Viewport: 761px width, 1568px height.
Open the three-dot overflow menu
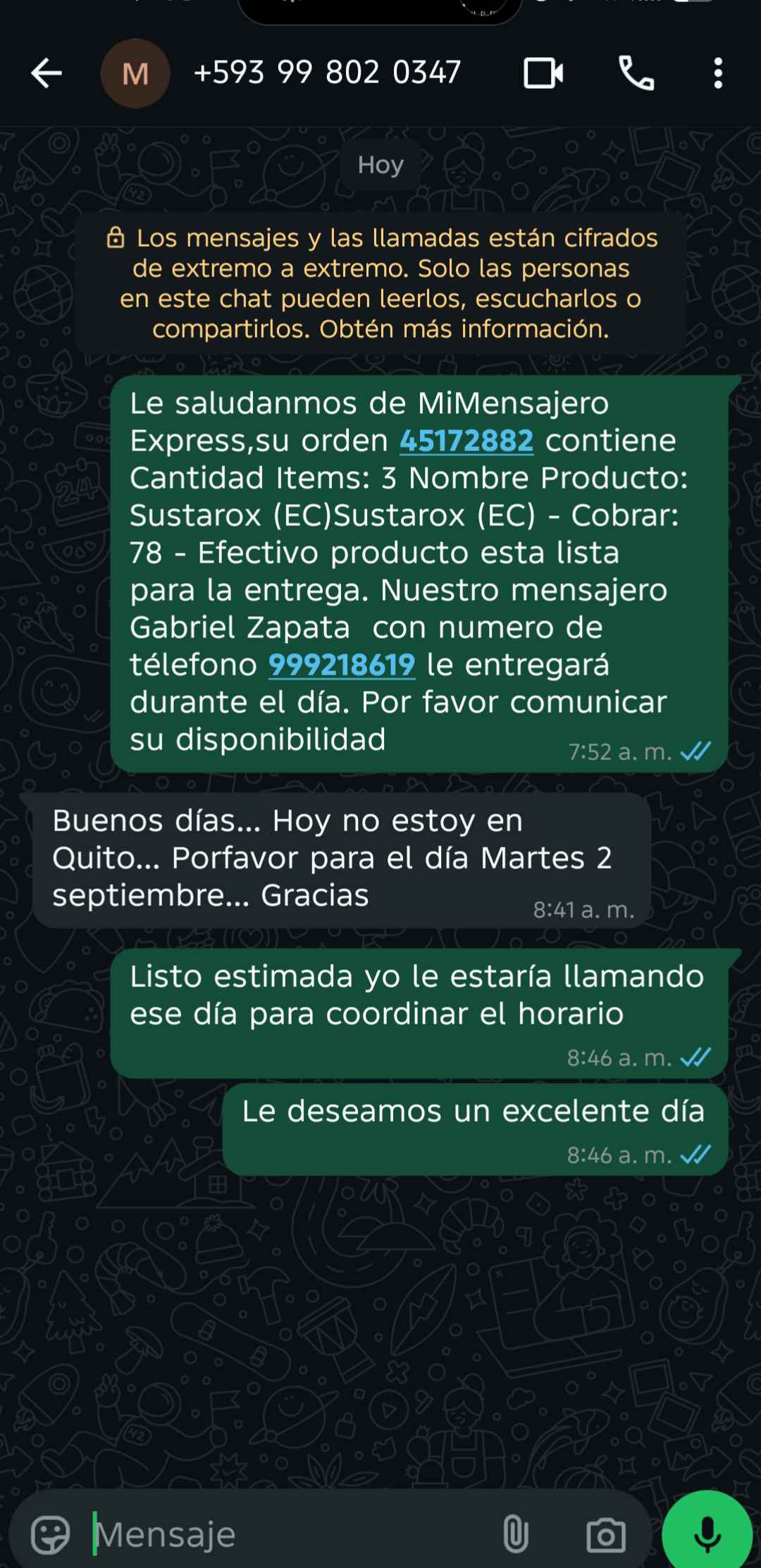pyautogui.click(x=718, y=73)
